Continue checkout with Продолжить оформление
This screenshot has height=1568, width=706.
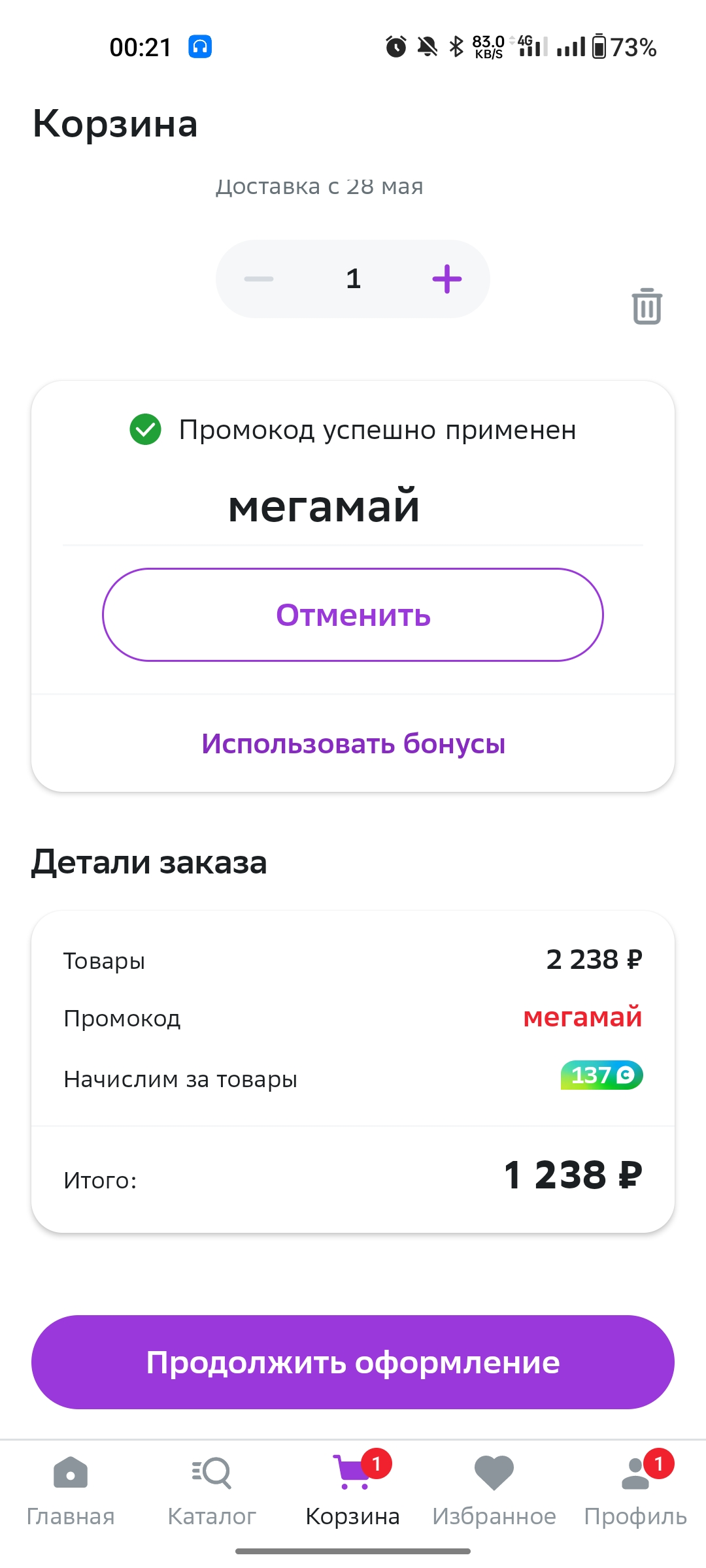(353, 1362)
